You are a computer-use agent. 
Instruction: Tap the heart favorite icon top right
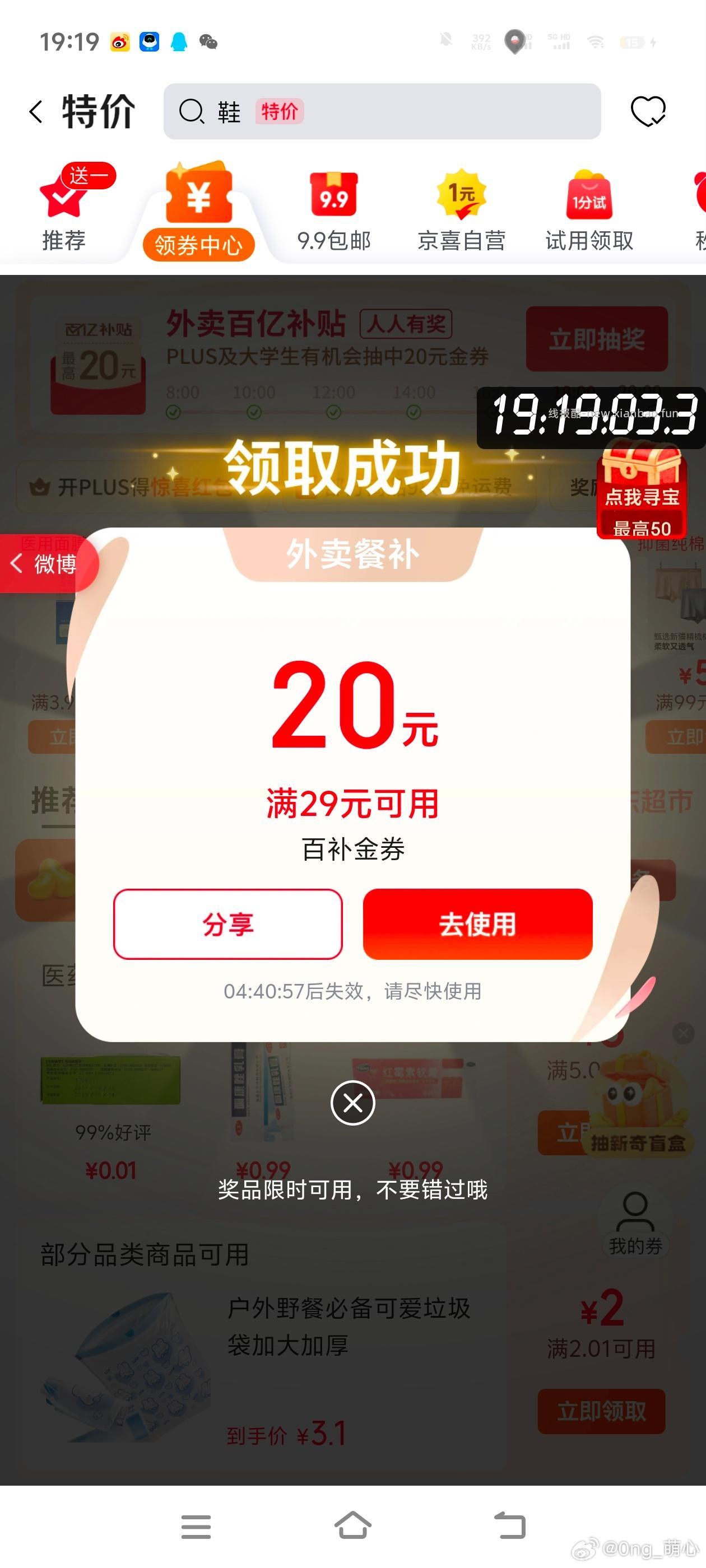click(648, 111)
